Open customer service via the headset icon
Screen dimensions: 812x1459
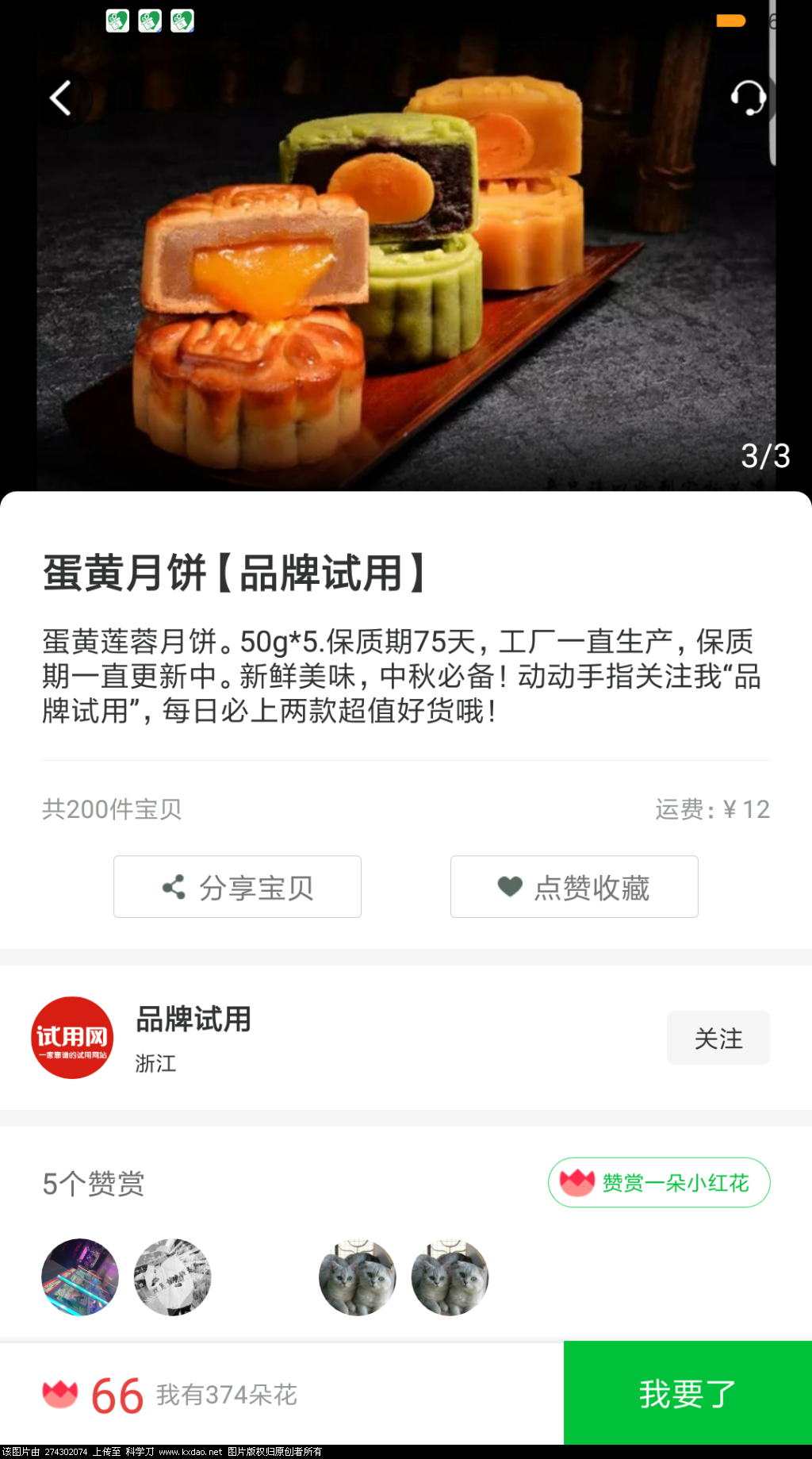point(748,98)
